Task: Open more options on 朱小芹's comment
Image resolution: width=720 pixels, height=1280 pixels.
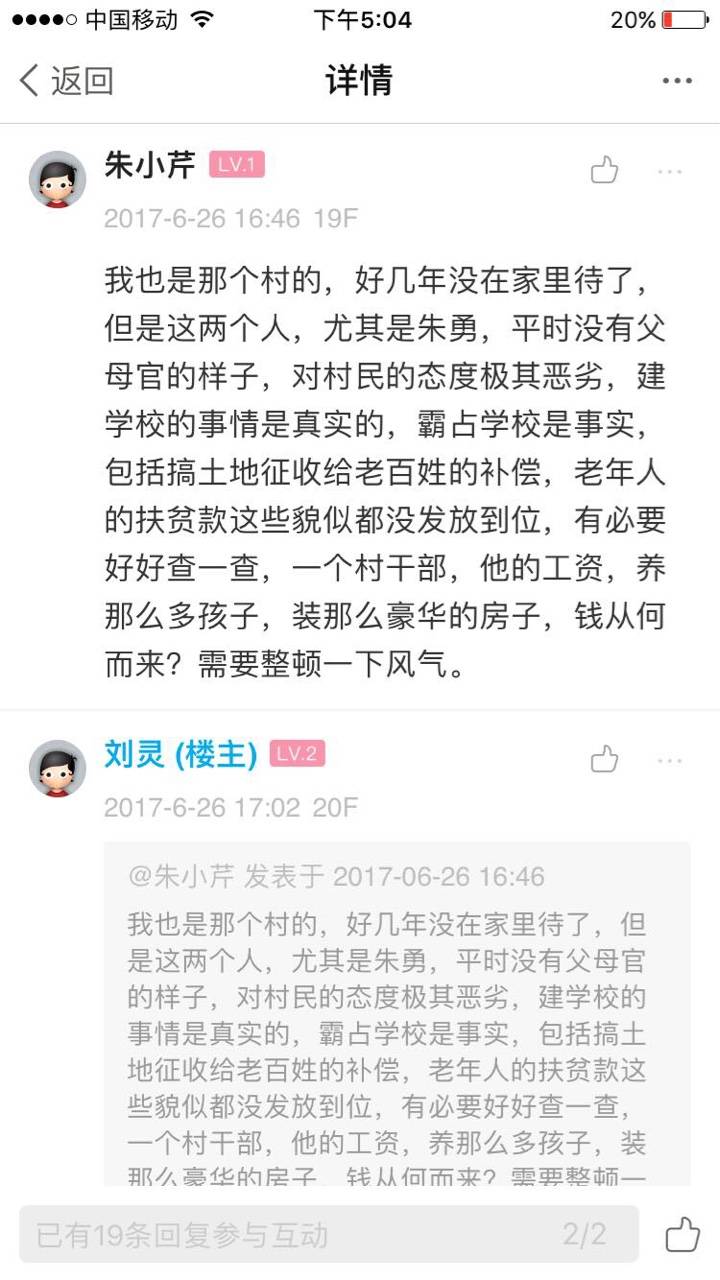Action: click(669, 172)
